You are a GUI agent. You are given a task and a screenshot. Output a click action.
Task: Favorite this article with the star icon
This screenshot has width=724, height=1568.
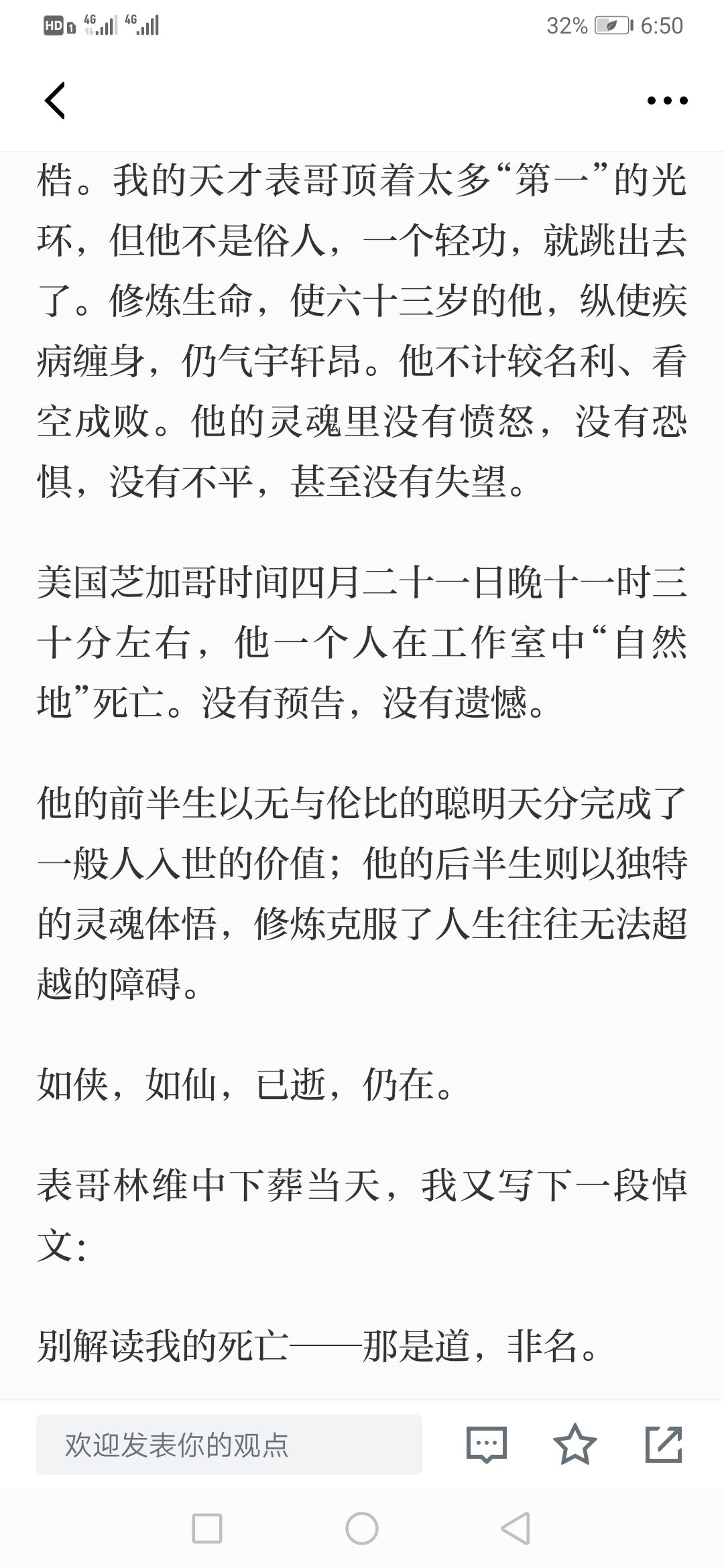575,1444
